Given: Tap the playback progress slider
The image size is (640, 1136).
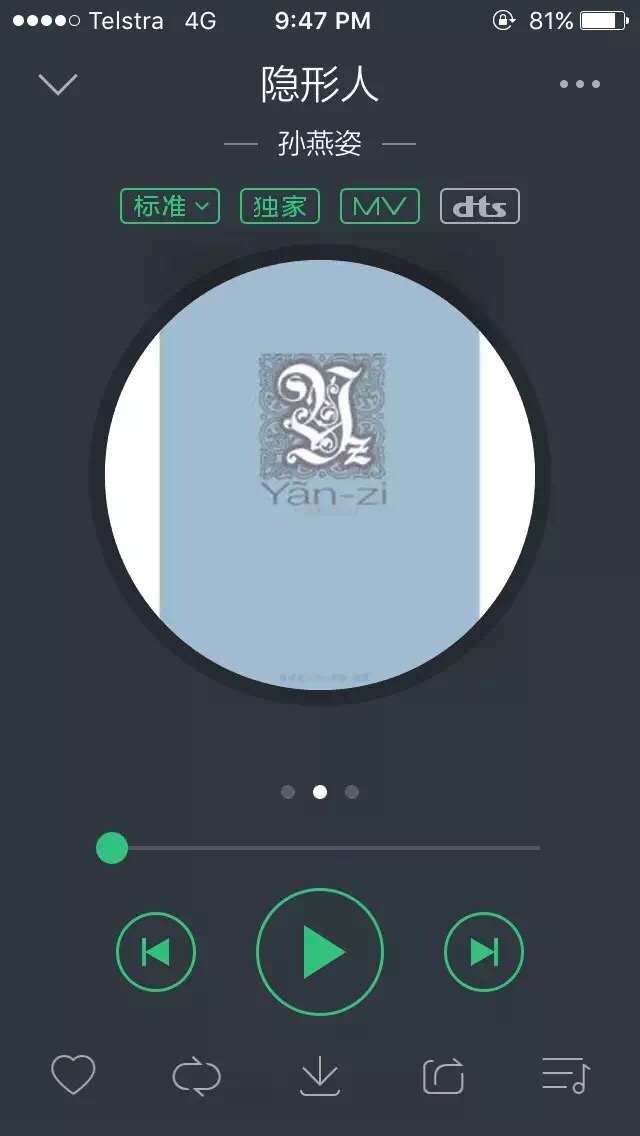Looking at the screenshot, I should [320, 848].
